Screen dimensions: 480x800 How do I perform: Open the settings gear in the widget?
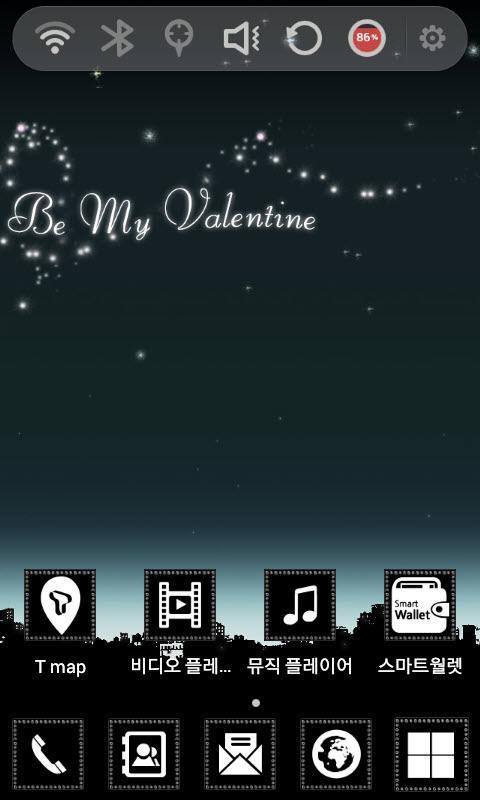(x=433, y=38)
